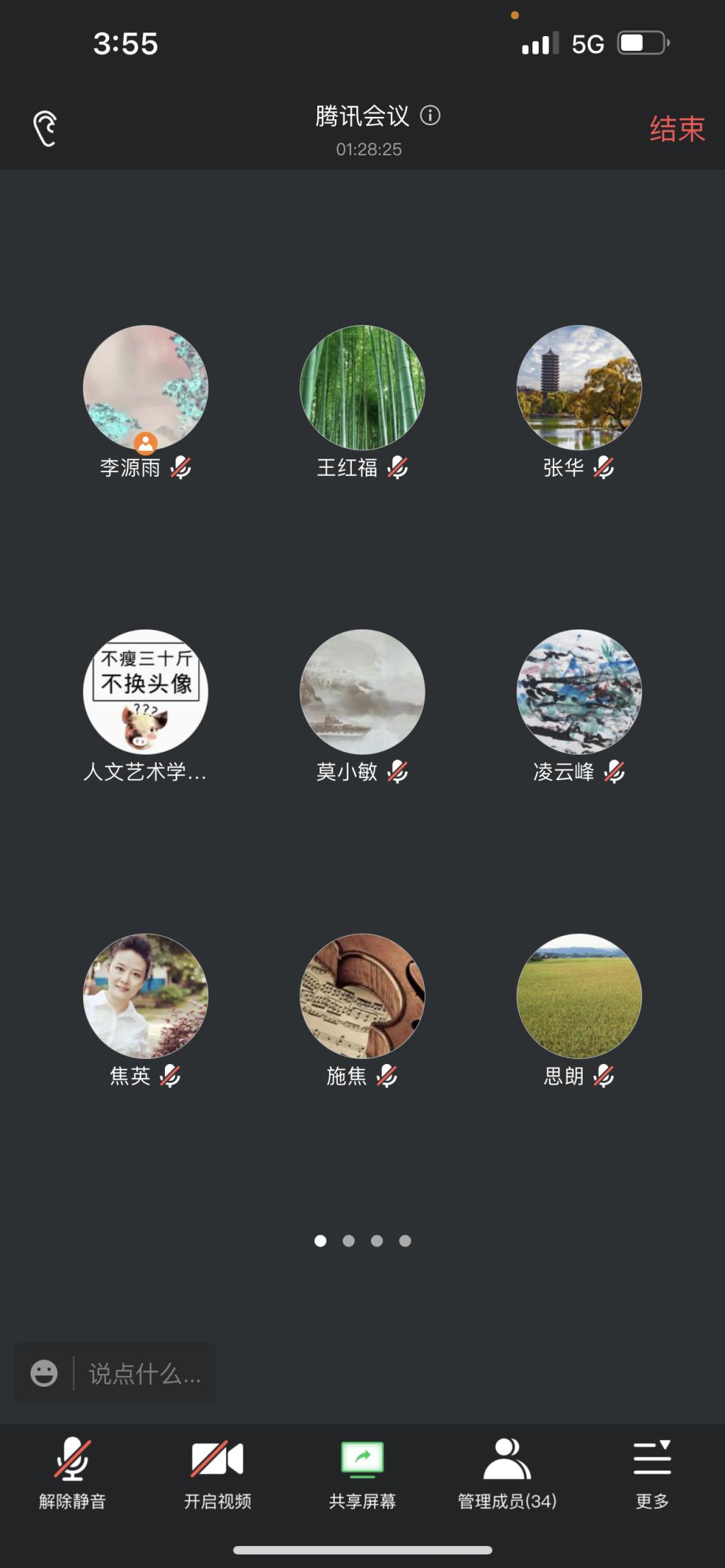The width and height of the screenshot is (725, 1568).
Task: Open the emoji picker in chat box
Action: (x=44, y=1373)
